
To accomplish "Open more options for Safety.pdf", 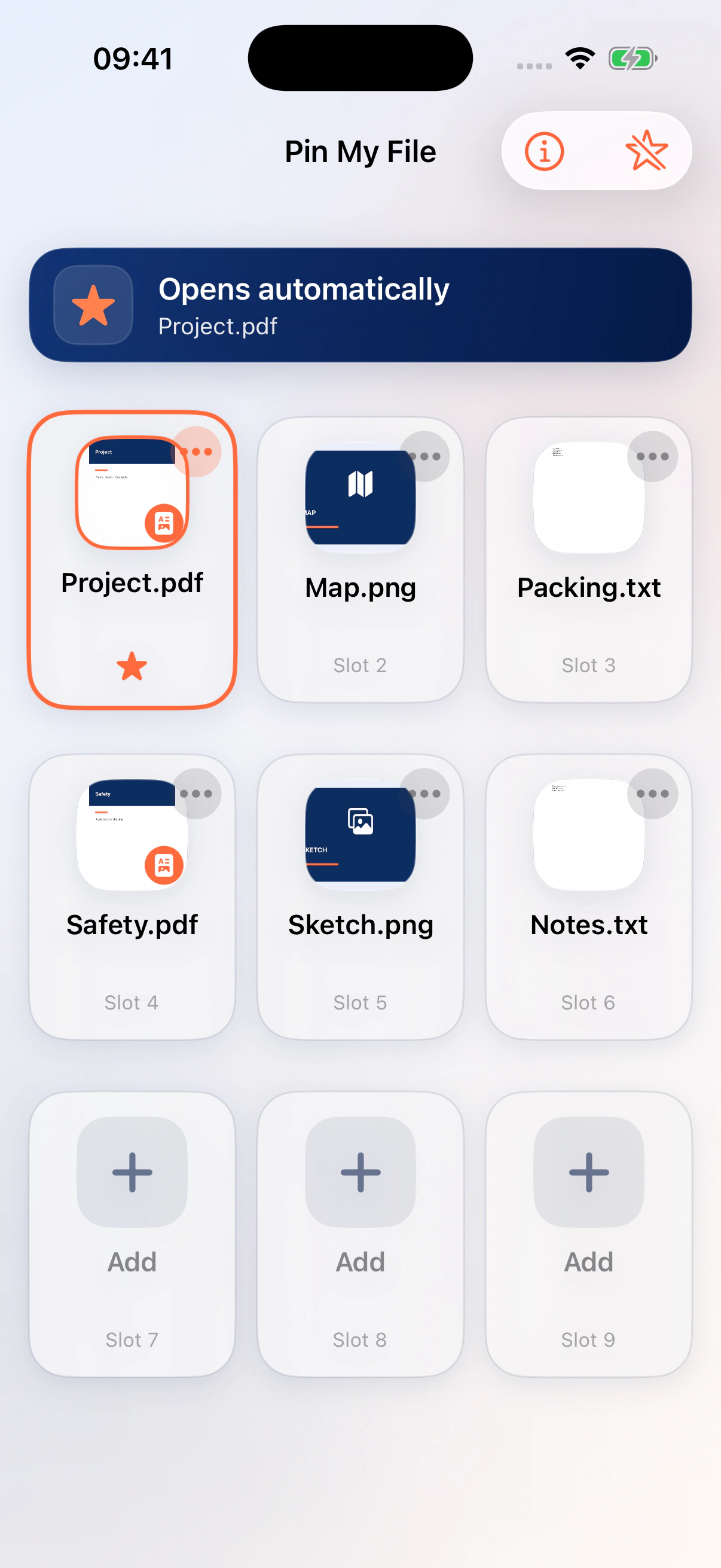I will [196, 794].
